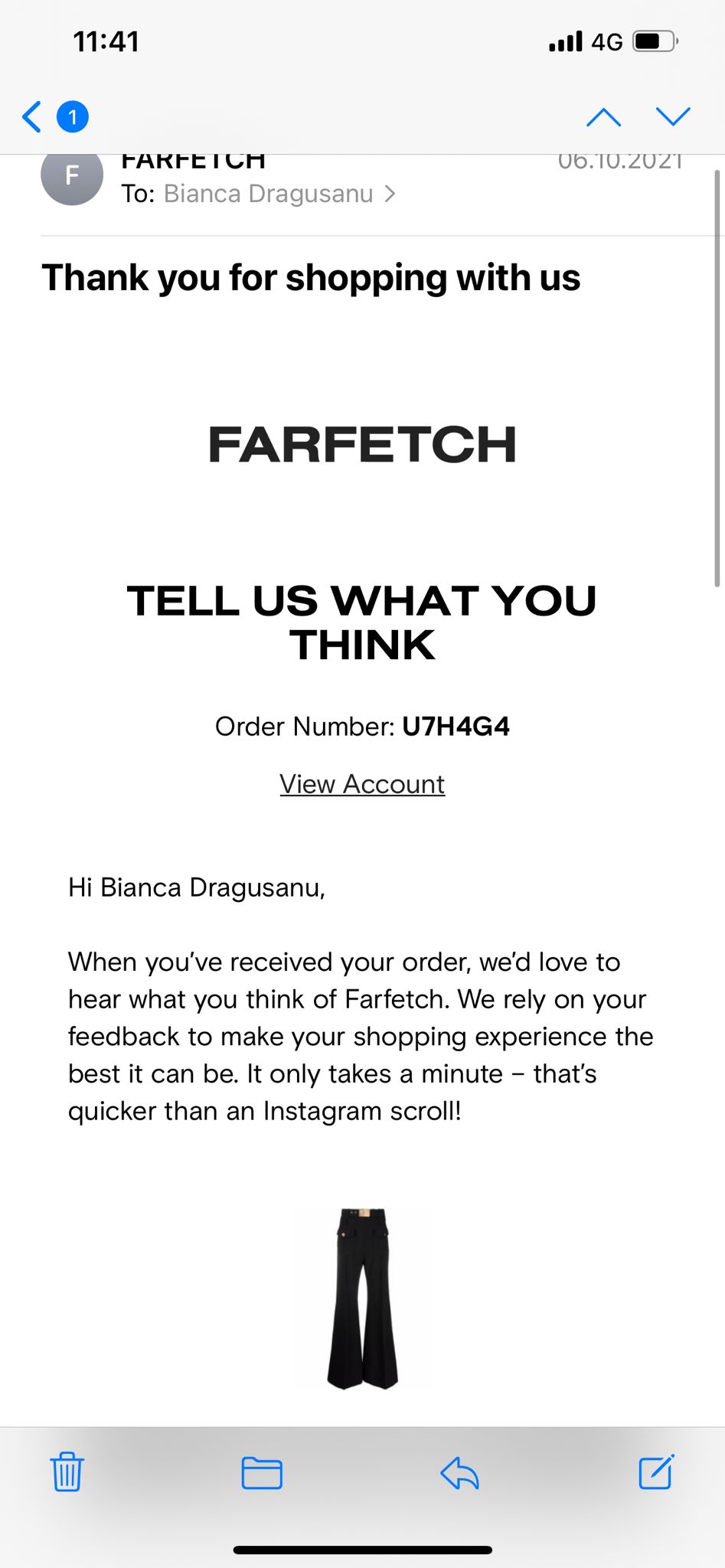Screen dimensions: 725x1568
Task: Jump to the next email
Action: coord(673,116)
